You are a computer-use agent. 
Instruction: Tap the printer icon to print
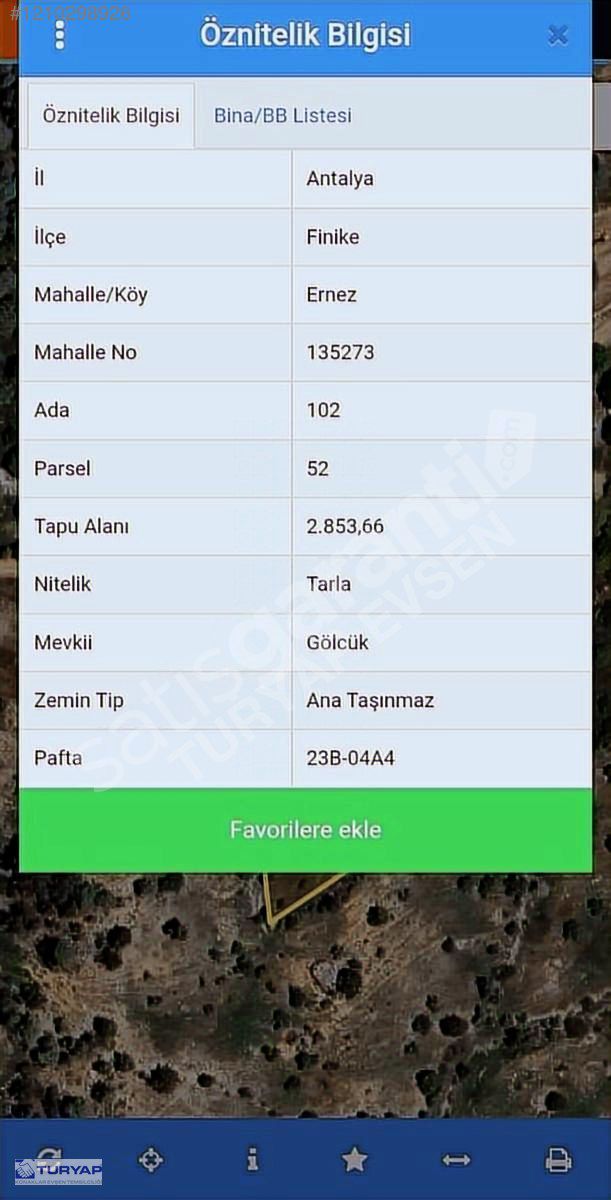tap(558, 1160)
